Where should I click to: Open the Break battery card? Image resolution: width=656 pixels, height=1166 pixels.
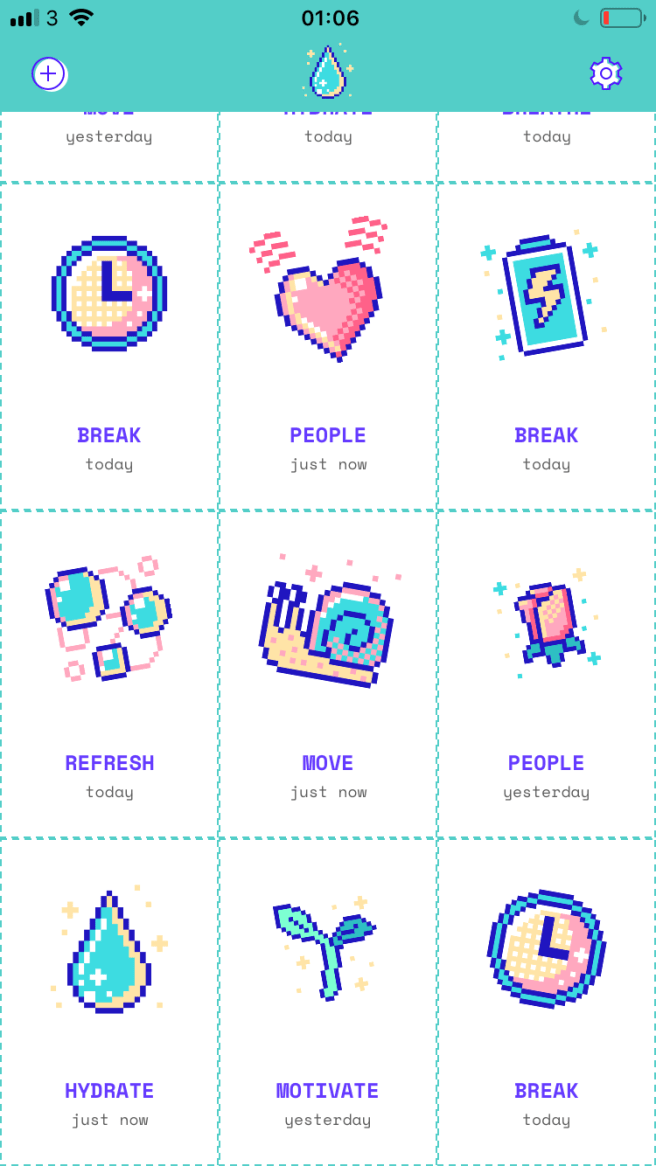[x=546, y=345]
